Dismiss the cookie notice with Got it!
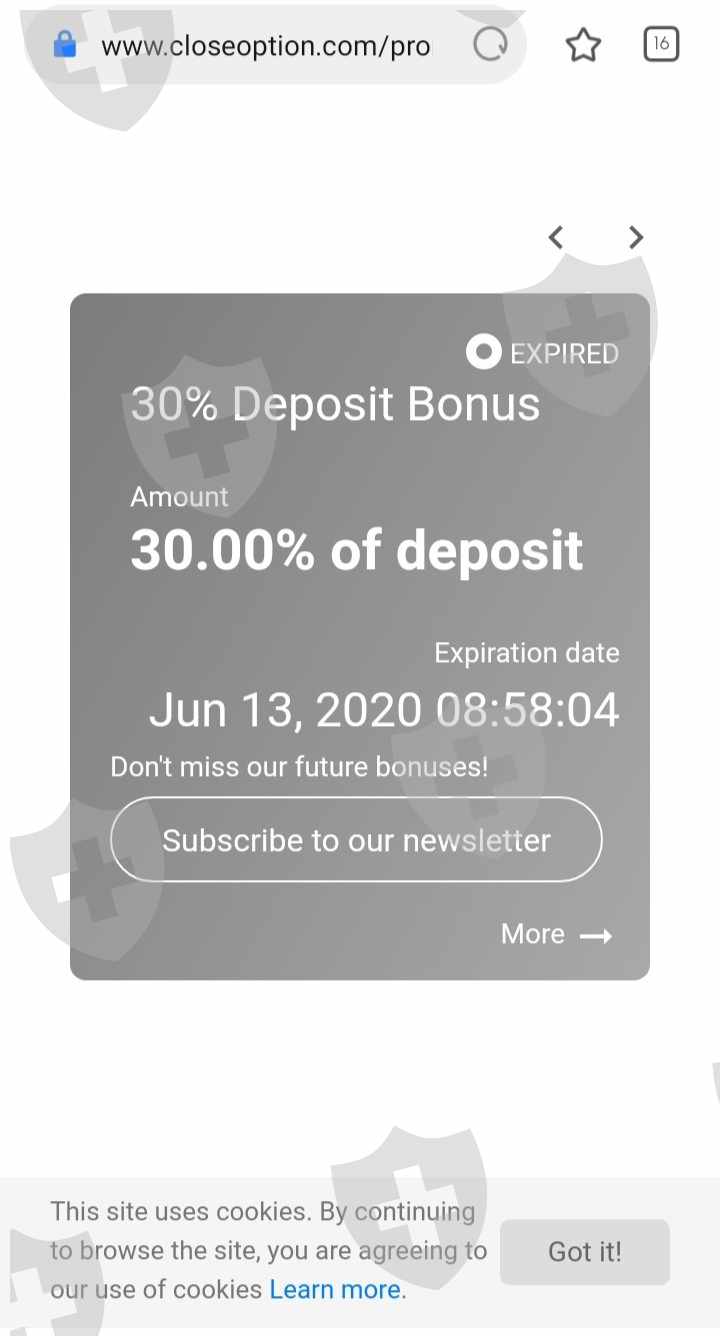This screenshot has width=720, height=1336. pos(585,1251)
